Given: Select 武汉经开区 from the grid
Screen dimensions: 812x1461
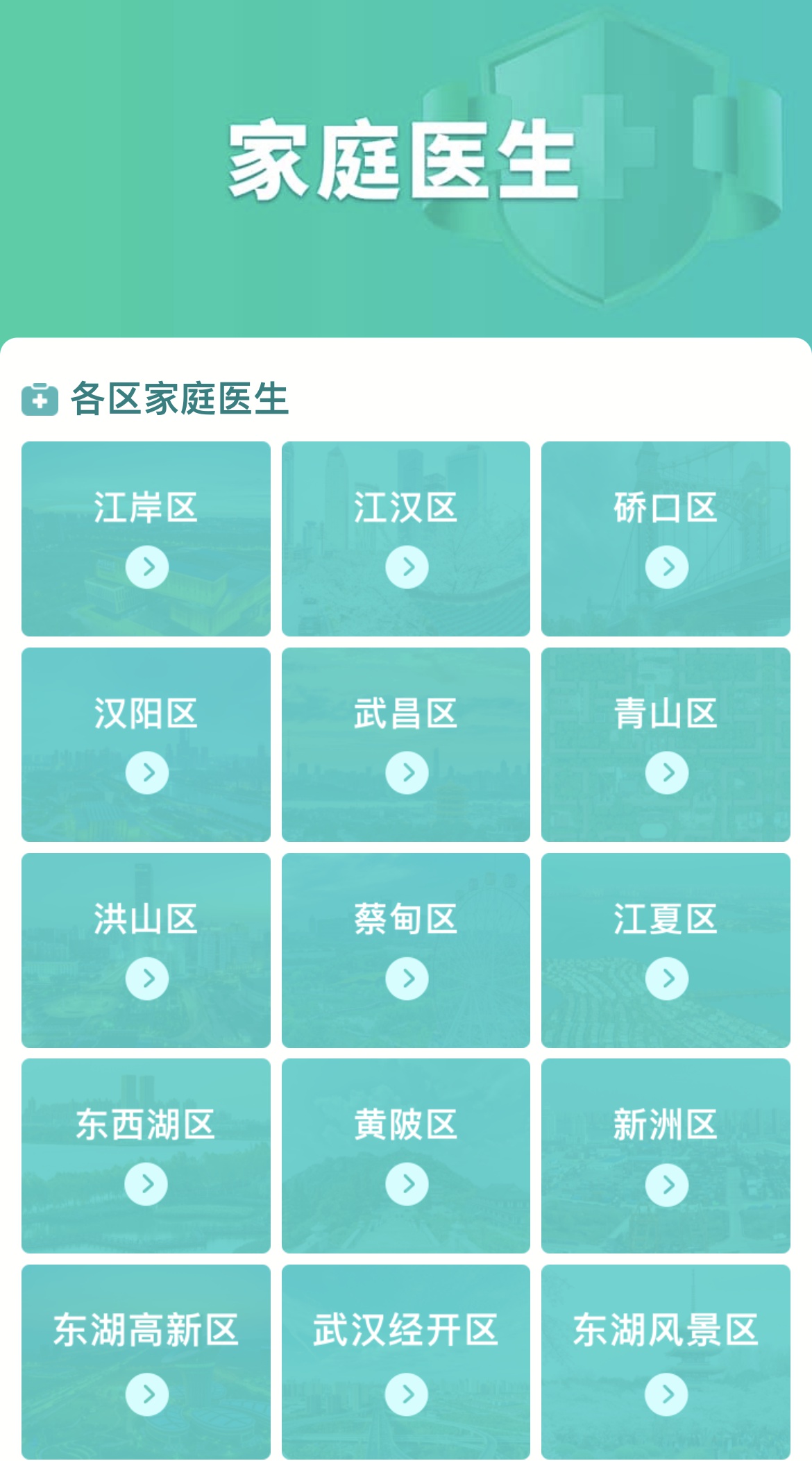Looking at the screenshot, I should (x=405, y=1361).
